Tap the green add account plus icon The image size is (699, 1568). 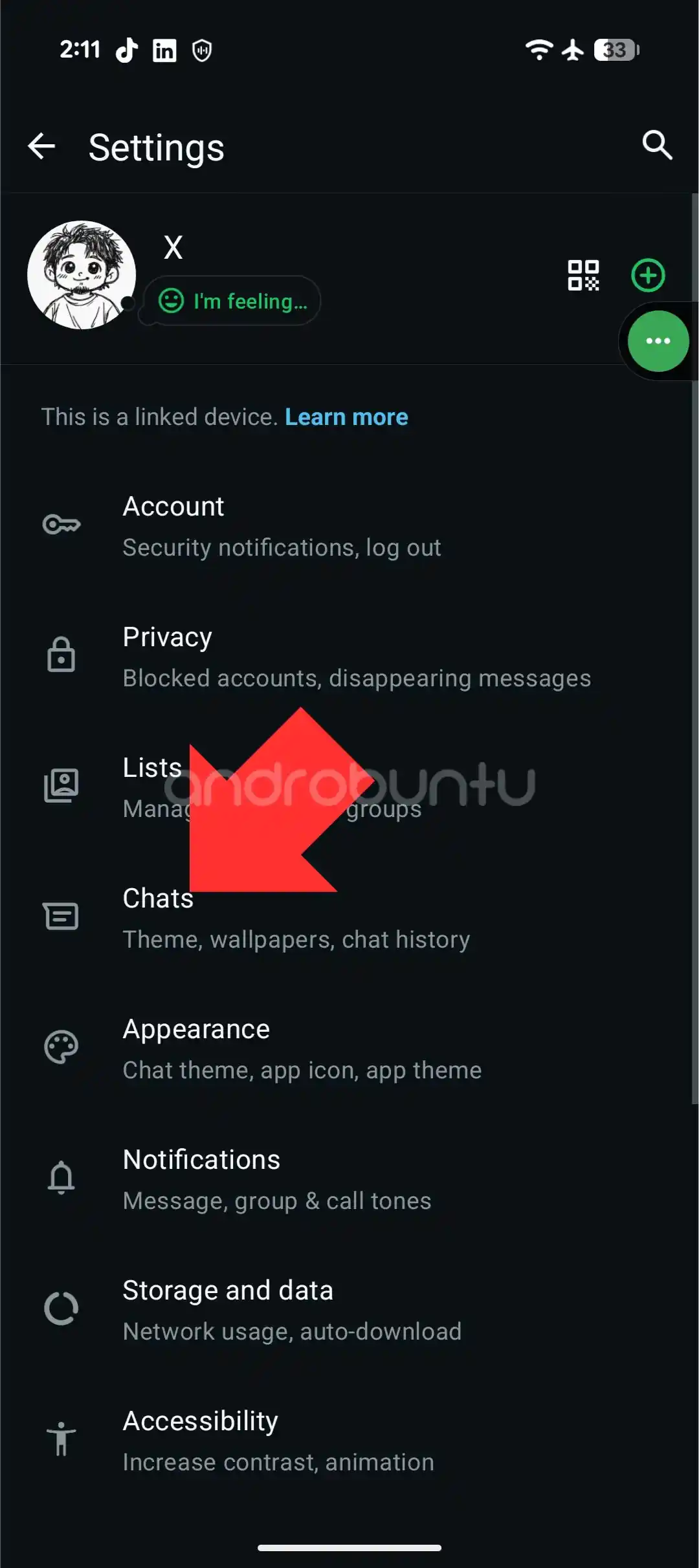(x=648, y=275)
